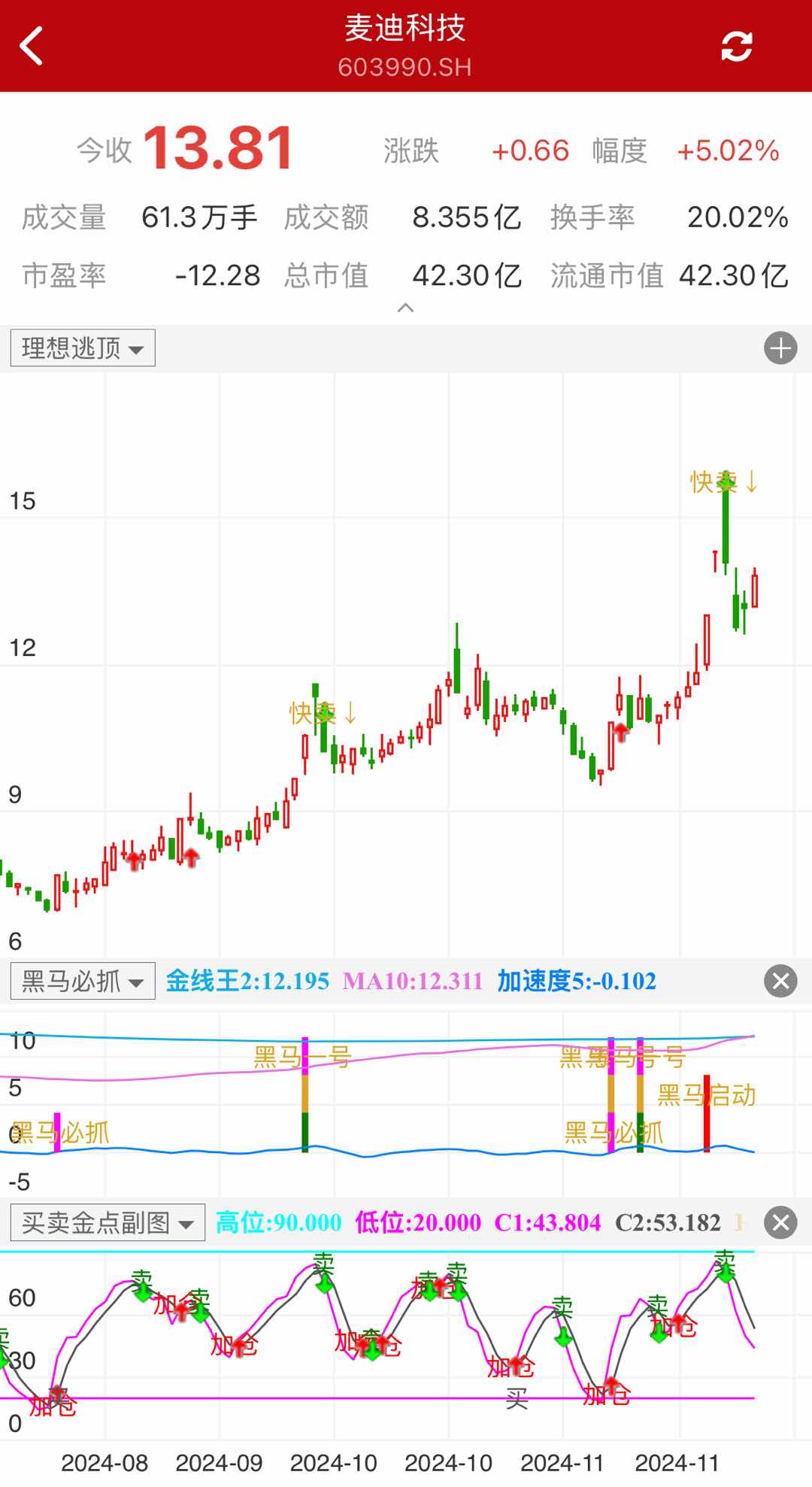Viewport: 812px width, 1487px height.
Task: Refresh the stock quote data
Action: 736,47
